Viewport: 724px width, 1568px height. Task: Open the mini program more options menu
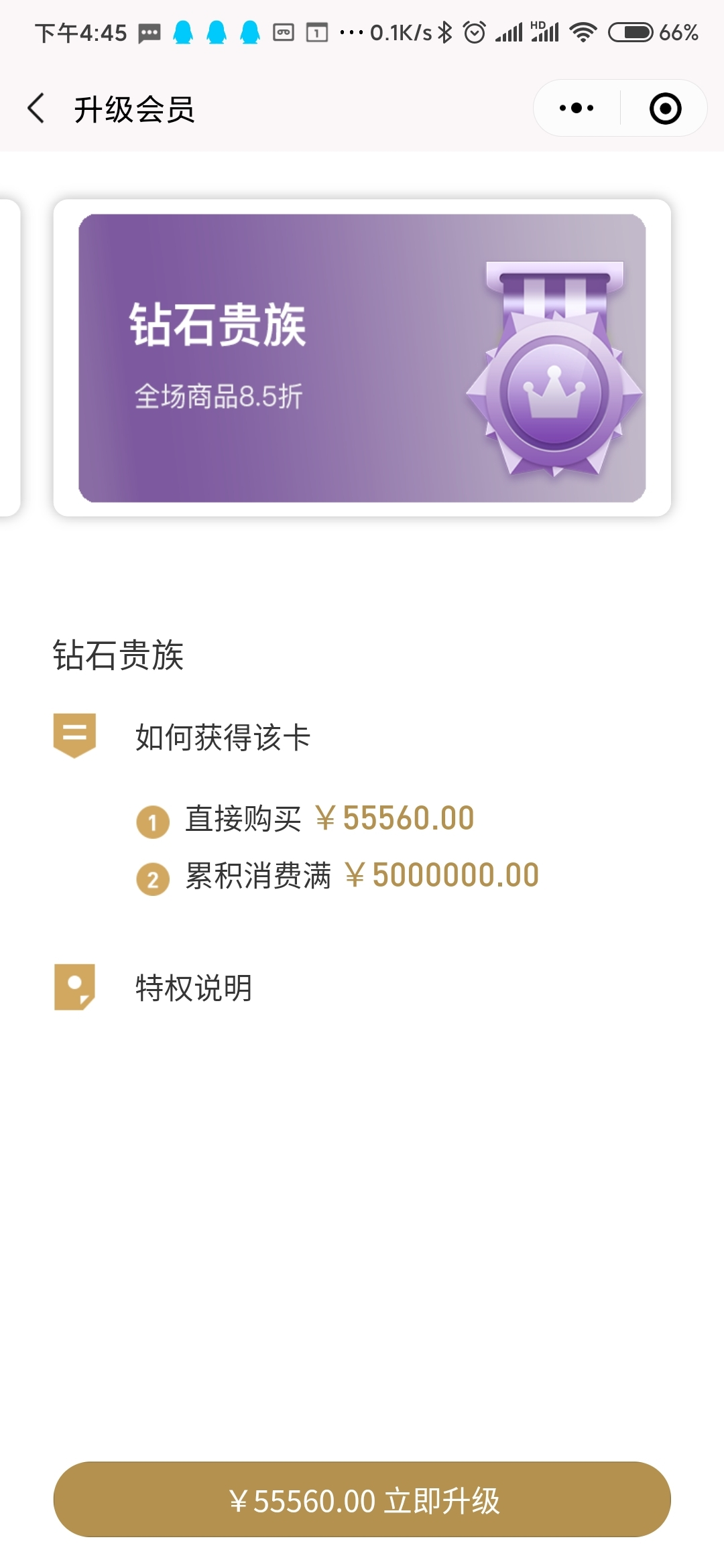click(x=577, y=109)
